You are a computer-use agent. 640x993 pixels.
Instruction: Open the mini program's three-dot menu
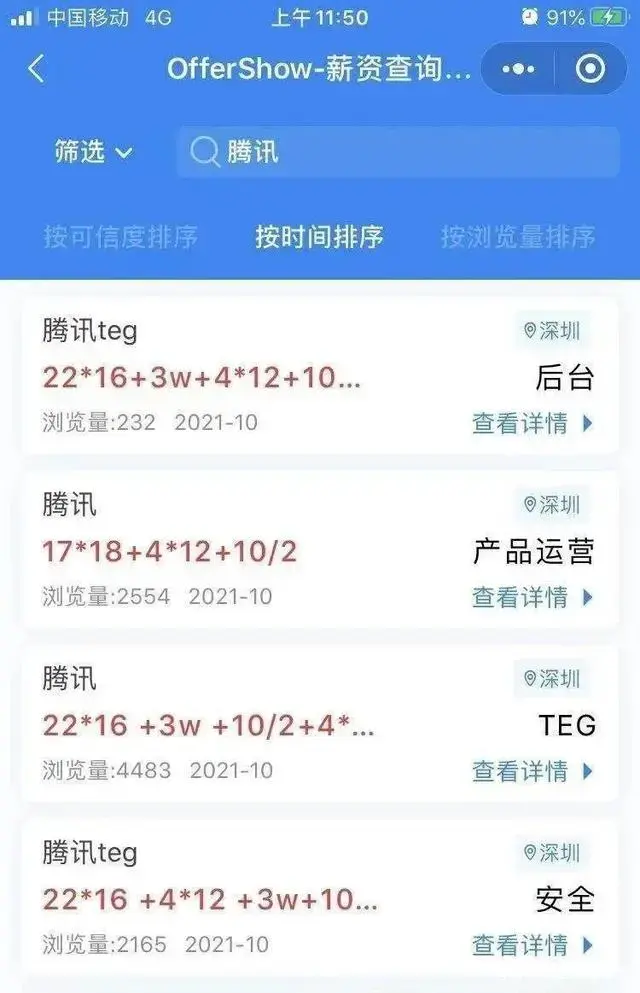518,69
